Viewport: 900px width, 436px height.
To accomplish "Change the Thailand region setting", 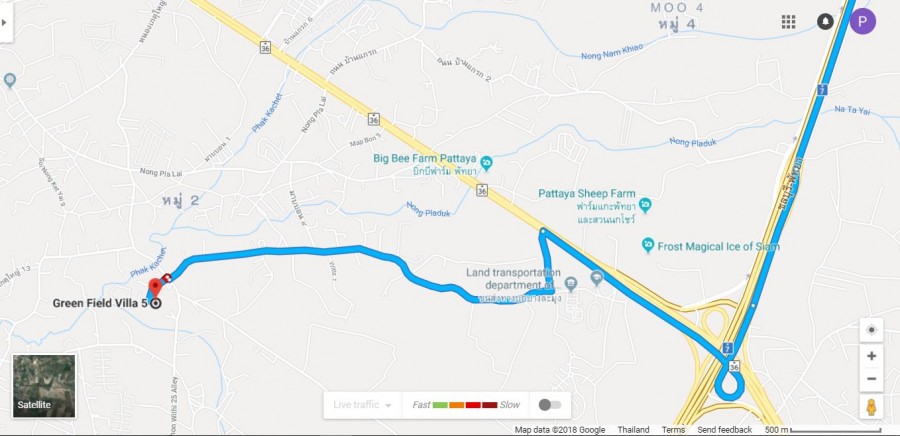I will (633, 430).
